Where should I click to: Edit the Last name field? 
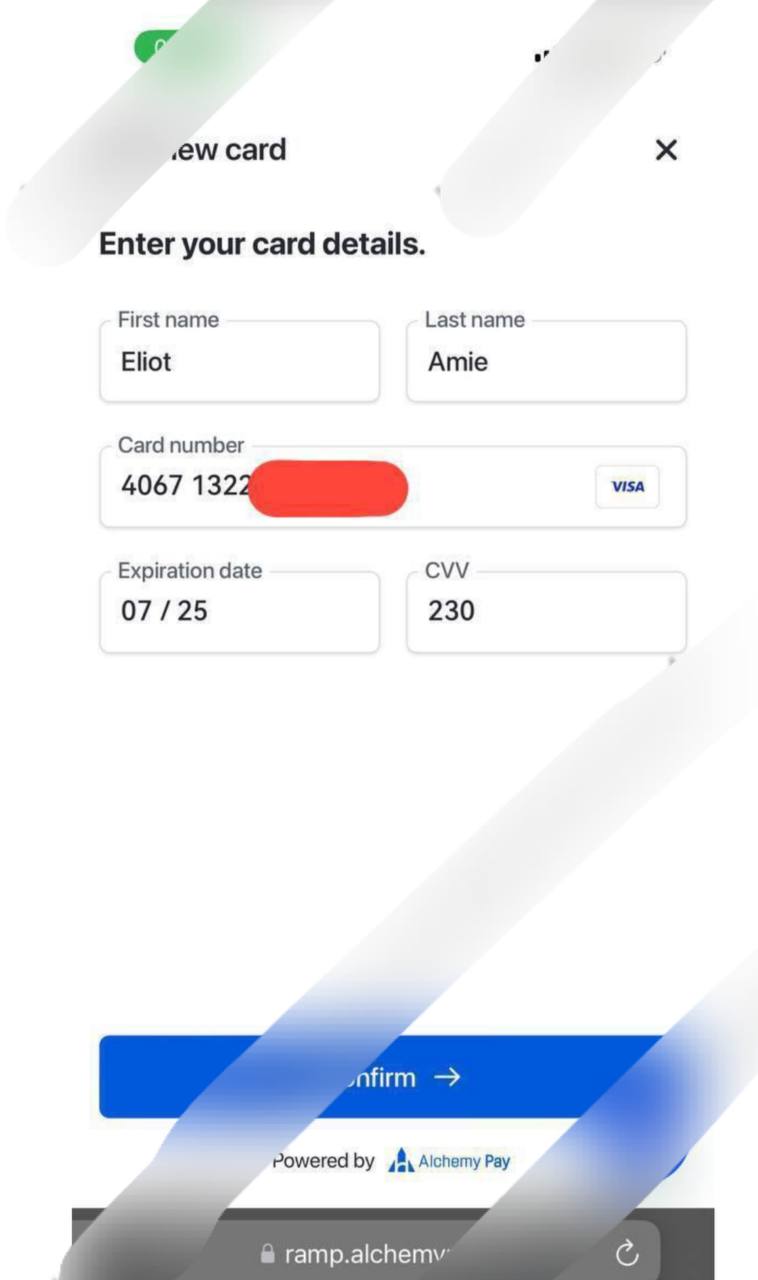pyautogui.click(x=546, y=362)
